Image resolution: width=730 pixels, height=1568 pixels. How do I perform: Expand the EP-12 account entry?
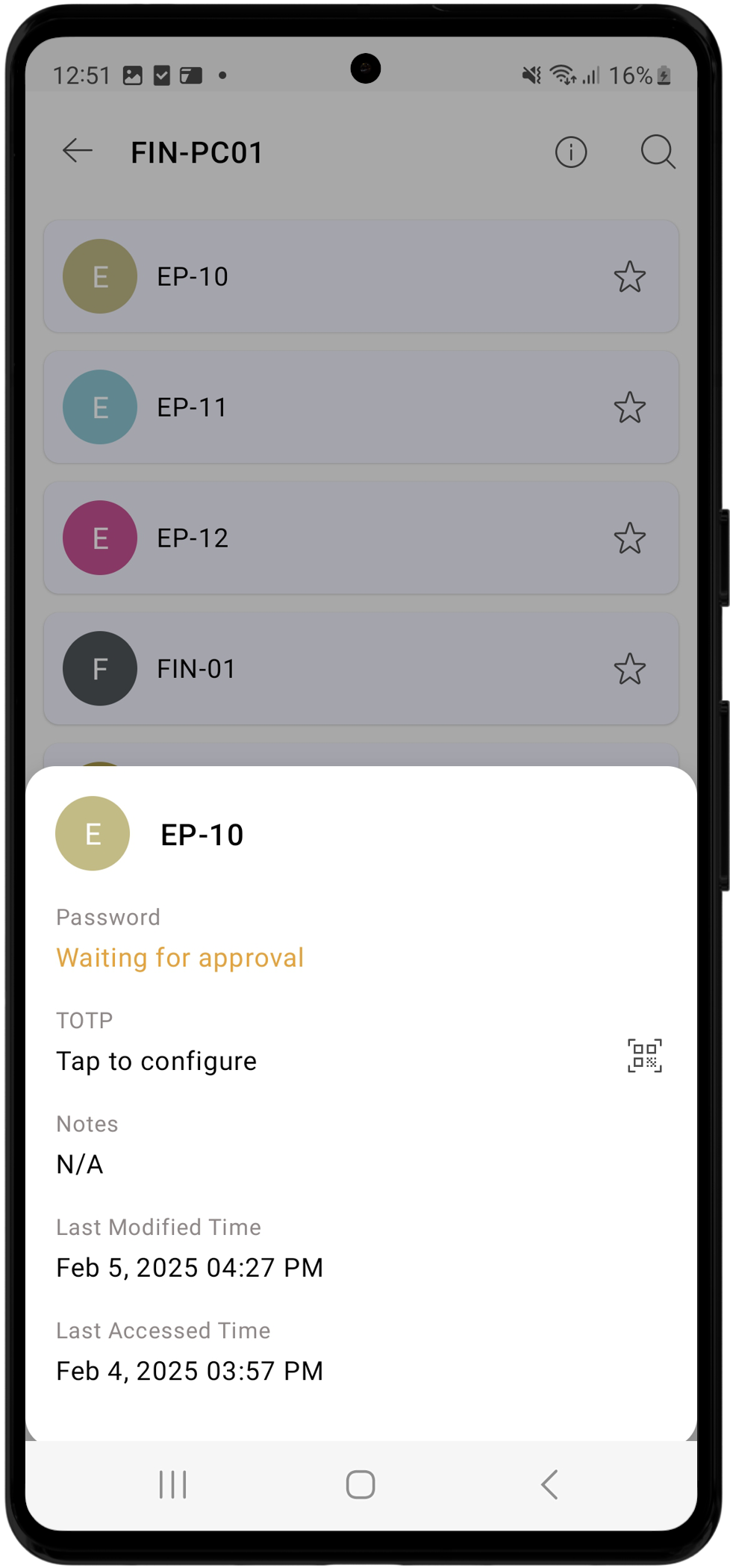tap(336, 538)
